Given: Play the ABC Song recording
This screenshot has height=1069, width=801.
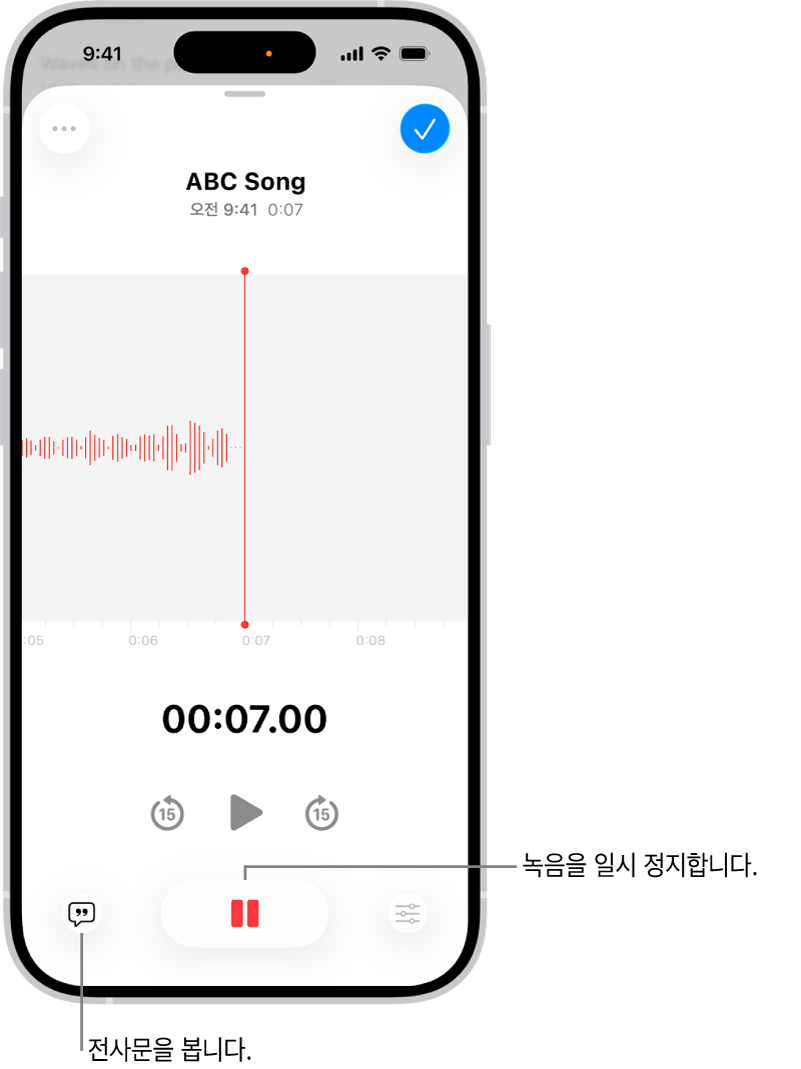Looking at the screenshot, I should [245, 813].
